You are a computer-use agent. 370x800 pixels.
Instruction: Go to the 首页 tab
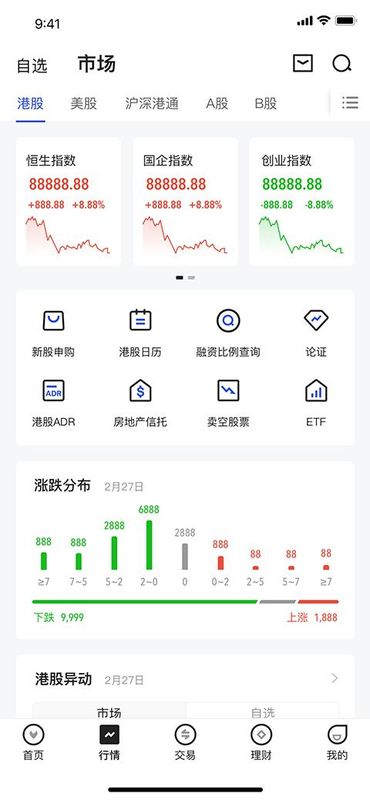(34, 743)
